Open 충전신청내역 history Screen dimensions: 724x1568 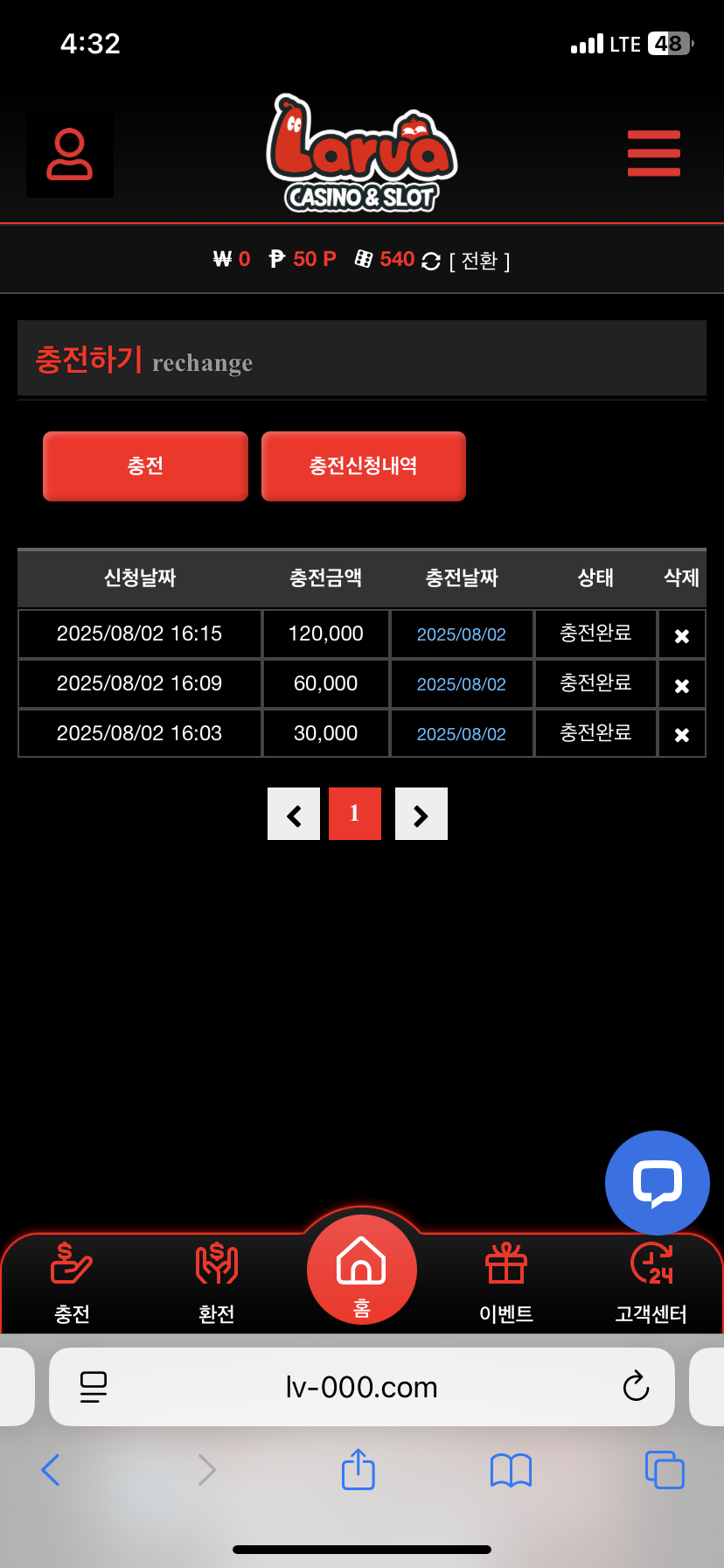364,465
